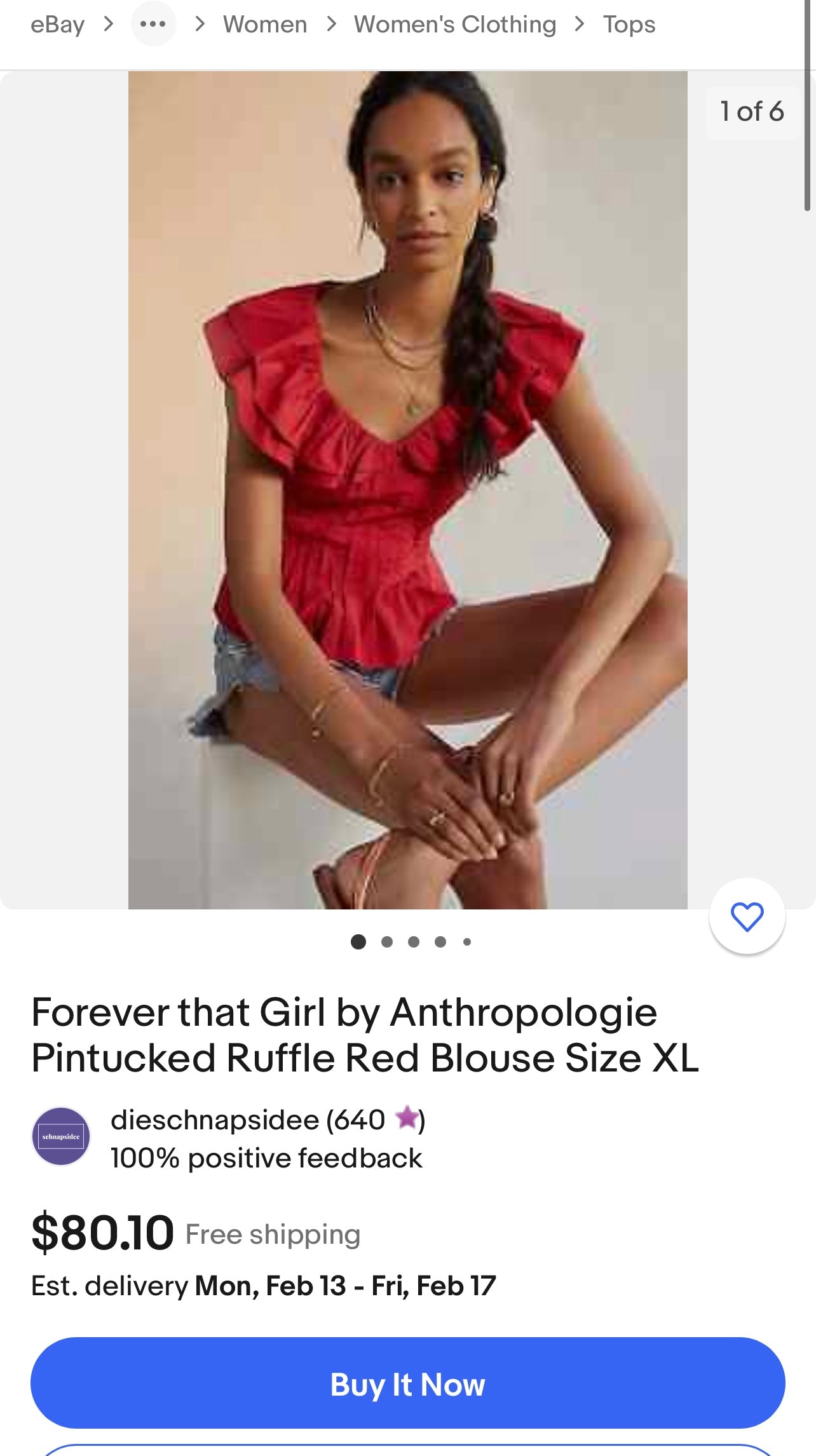View seller dieschnapsidee's profile
Image resolution: width=816 pixels, height=1456 pixels.
(215, 1120)
